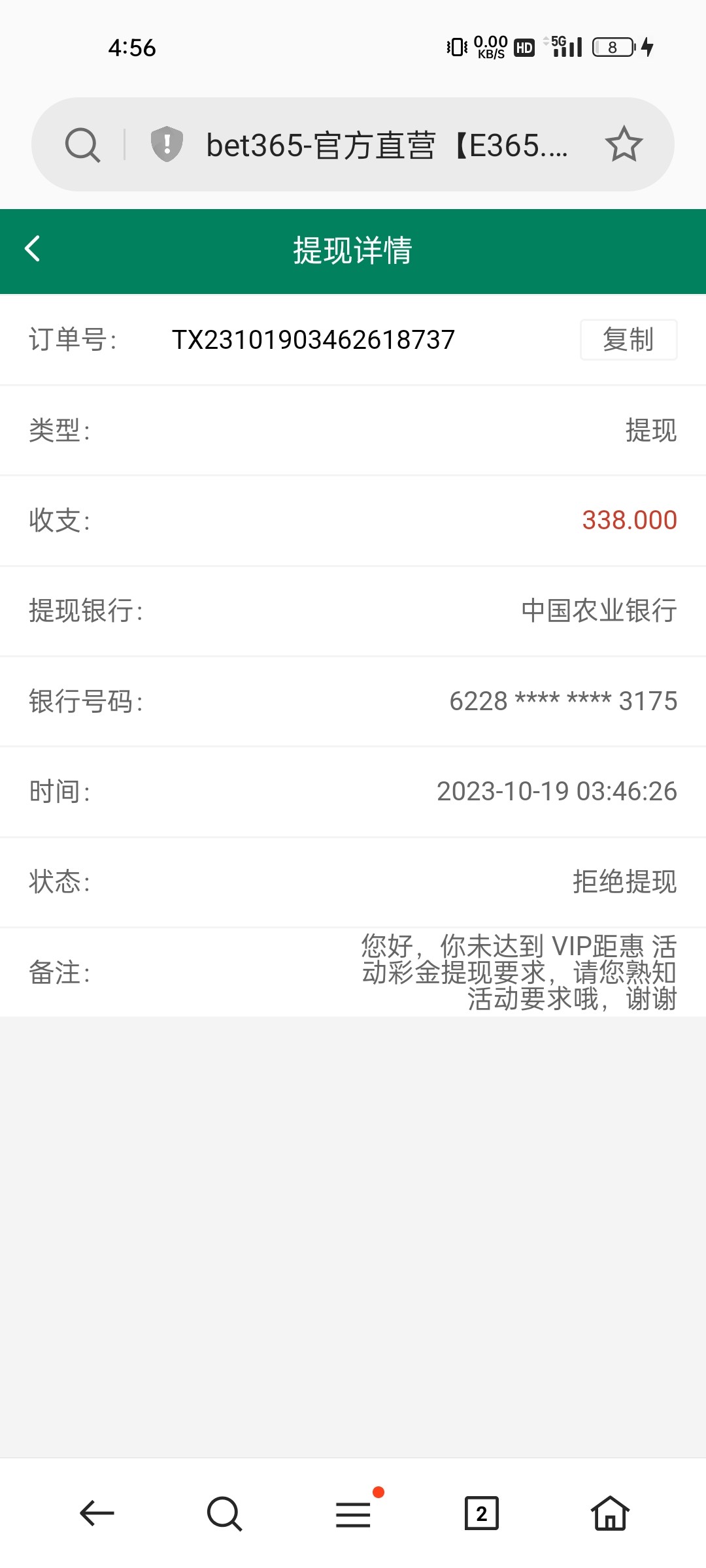Go back from the 提现详情 page
Screen dimensions: 706x1568
tap(33, 250)
